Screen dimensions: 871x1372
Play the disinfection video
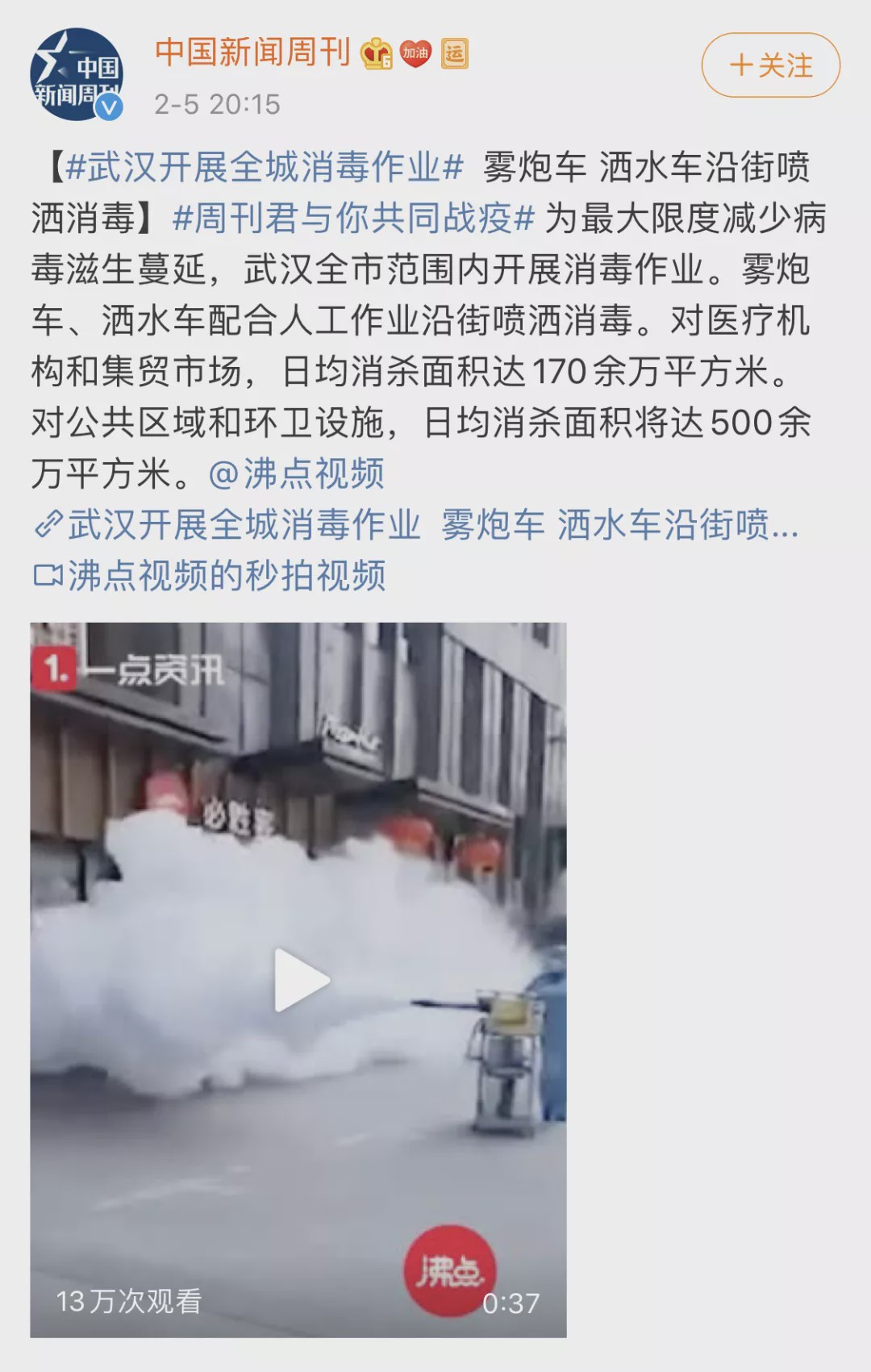pos(300,980)
